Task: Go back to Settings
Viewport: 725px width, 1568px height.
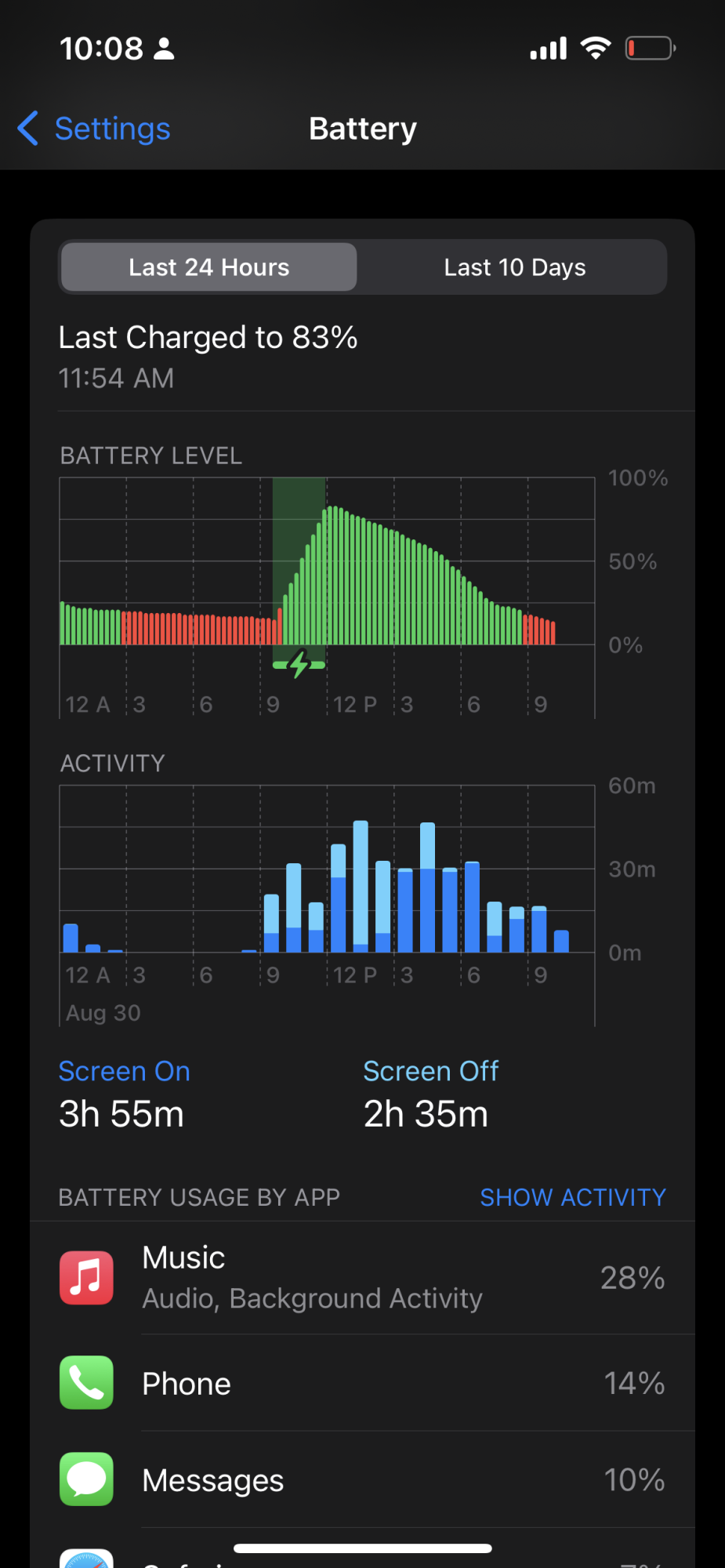Action: click(95, 129)
